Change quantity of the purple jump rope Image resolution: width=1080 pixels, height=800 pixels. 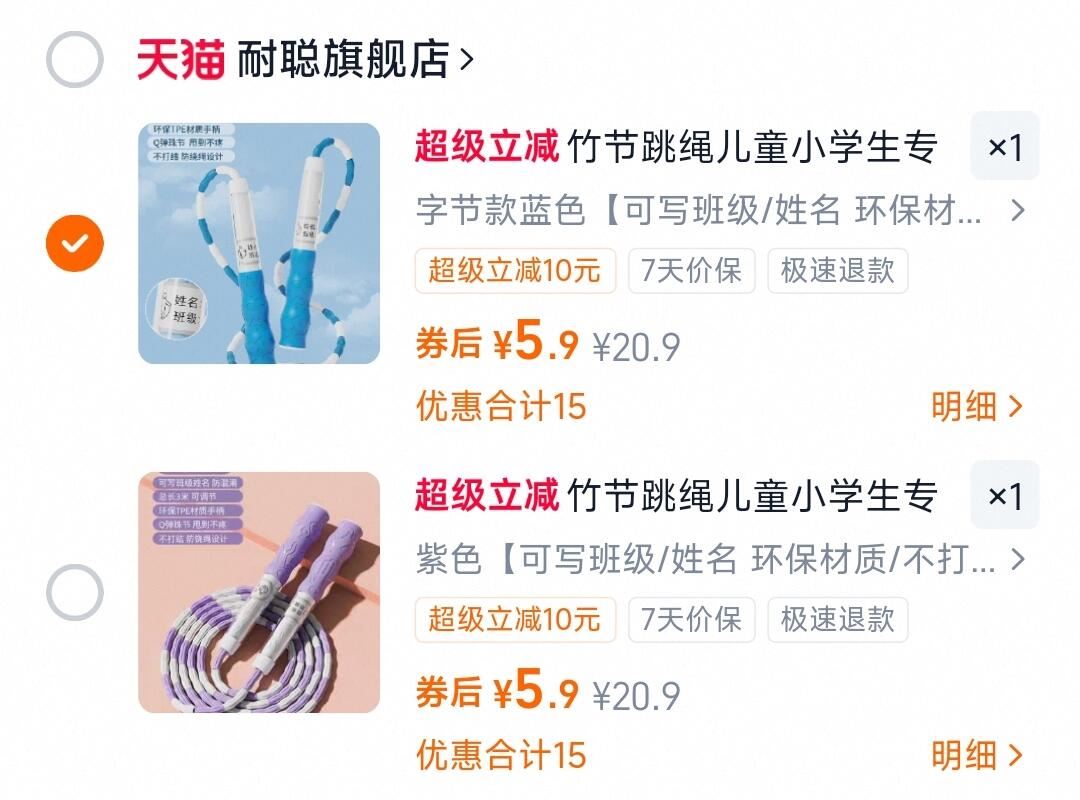pyautogui.click(x=1004, y=496)
